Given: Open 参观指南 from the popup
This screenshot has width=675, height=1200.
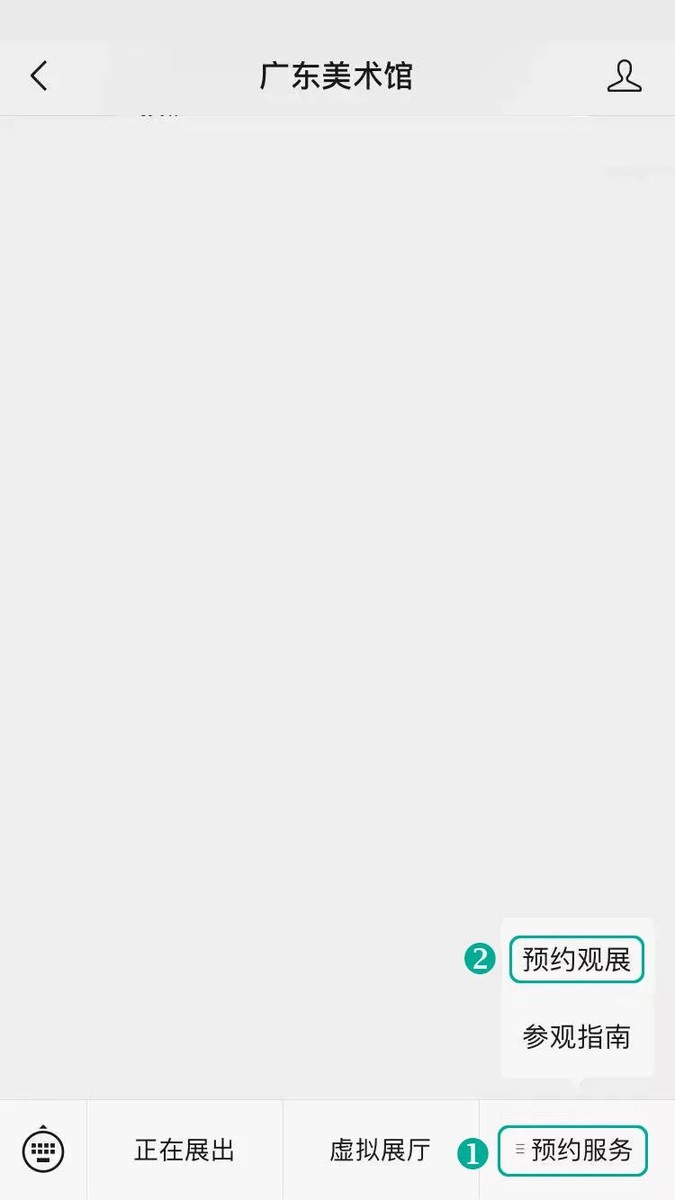Looking at the screenshot, I should [x=577, y=1037].
